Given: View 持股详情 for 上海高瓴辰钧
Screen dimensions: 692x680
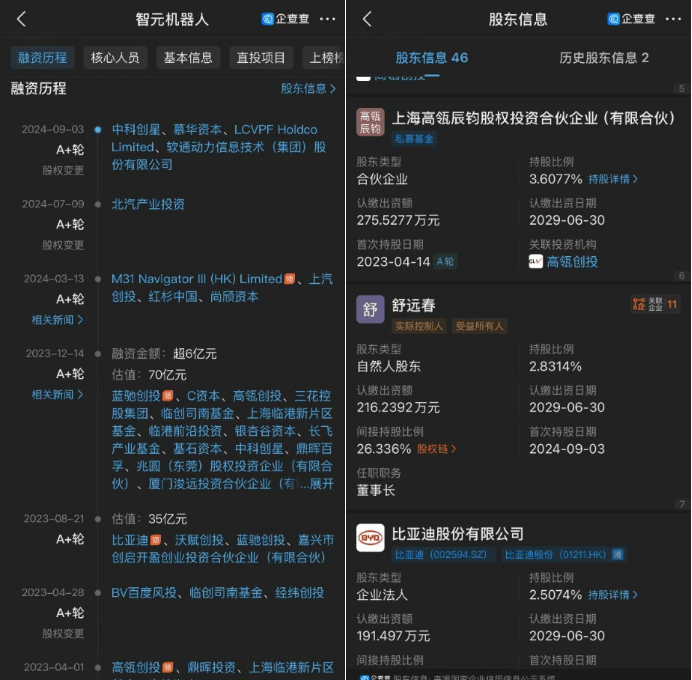Looking at the screenshot, I should [x=612, y=179].
